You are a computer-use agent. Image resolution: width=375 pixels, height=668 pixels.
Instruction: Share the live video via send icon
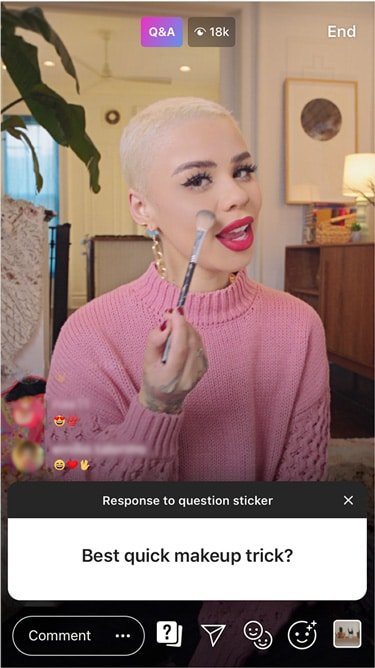213,635
